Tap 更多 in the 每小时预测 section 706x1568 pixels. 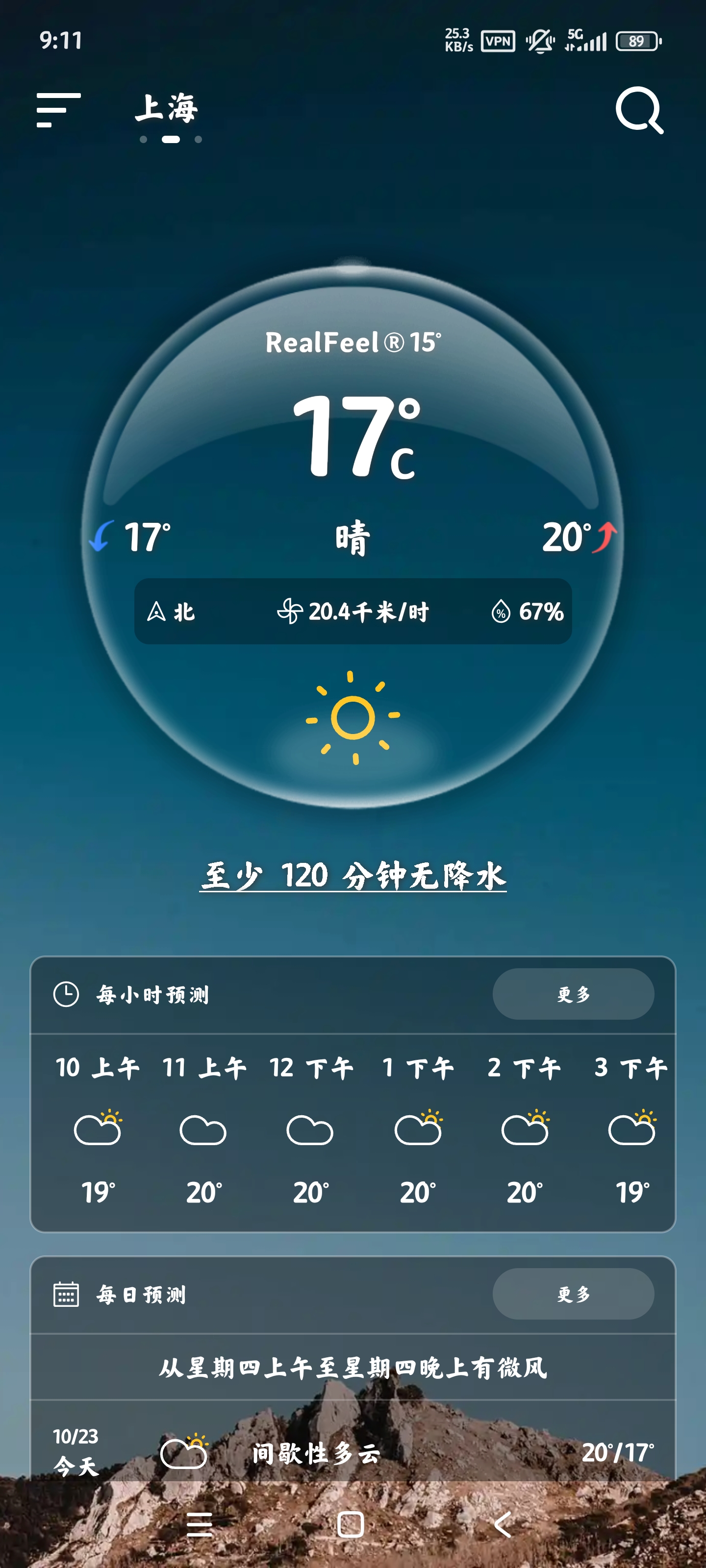pos(573,994)
